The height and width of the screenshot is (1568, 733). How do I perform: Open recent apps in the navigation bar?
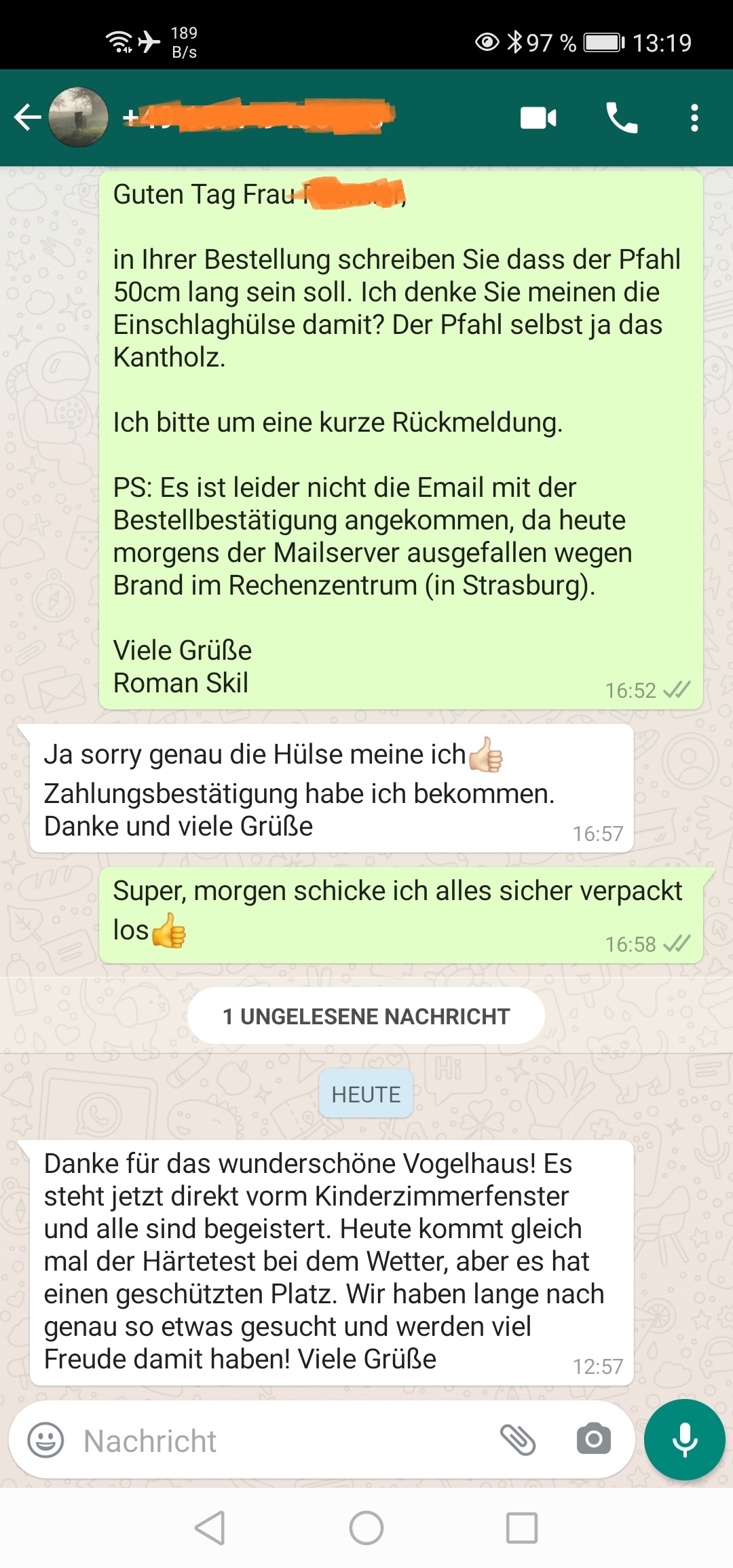click(x=522, y=1528)
